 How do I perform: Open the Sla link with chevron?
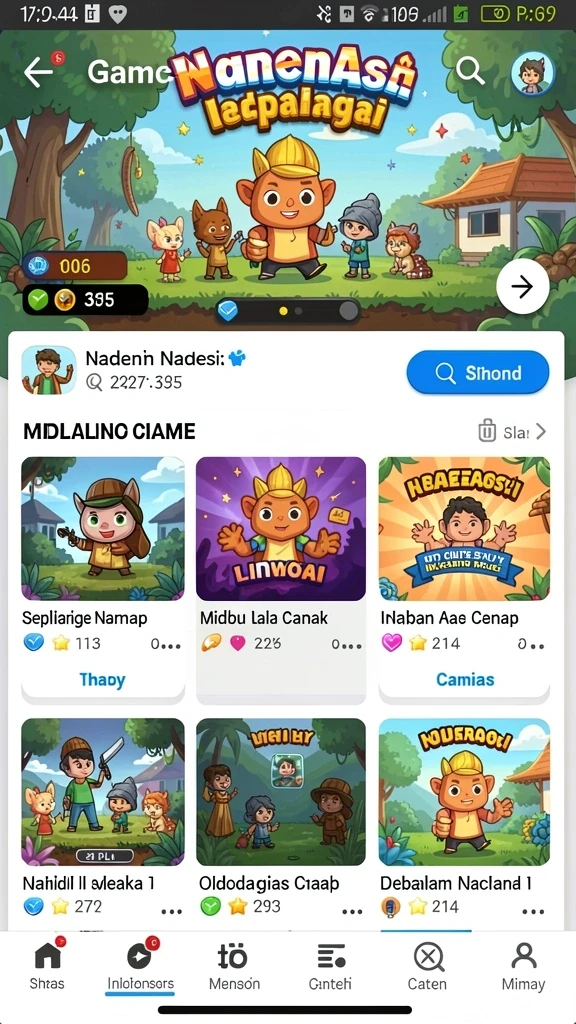click(x=513, y=432)
